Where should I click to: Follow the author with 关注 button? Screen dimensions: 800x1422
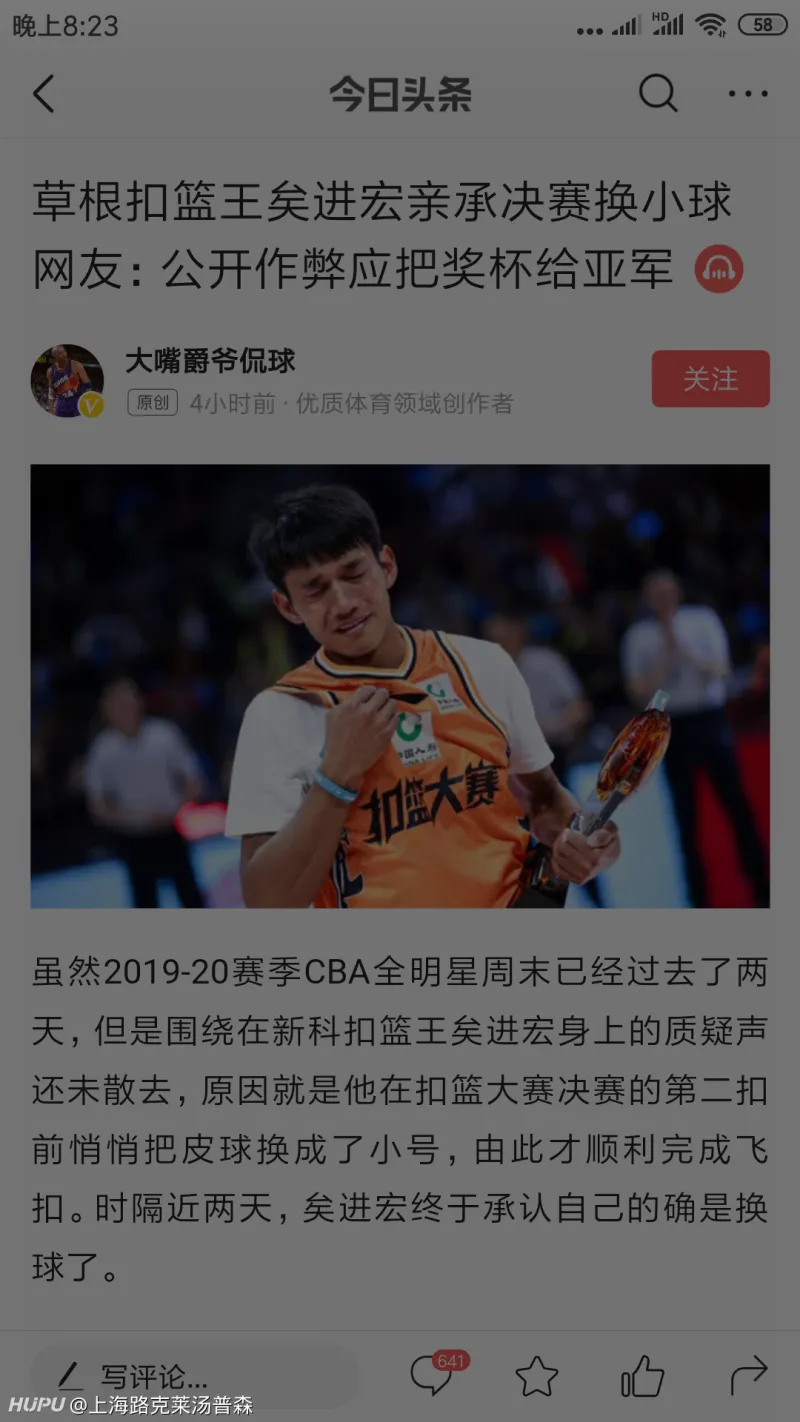[710, 379]
